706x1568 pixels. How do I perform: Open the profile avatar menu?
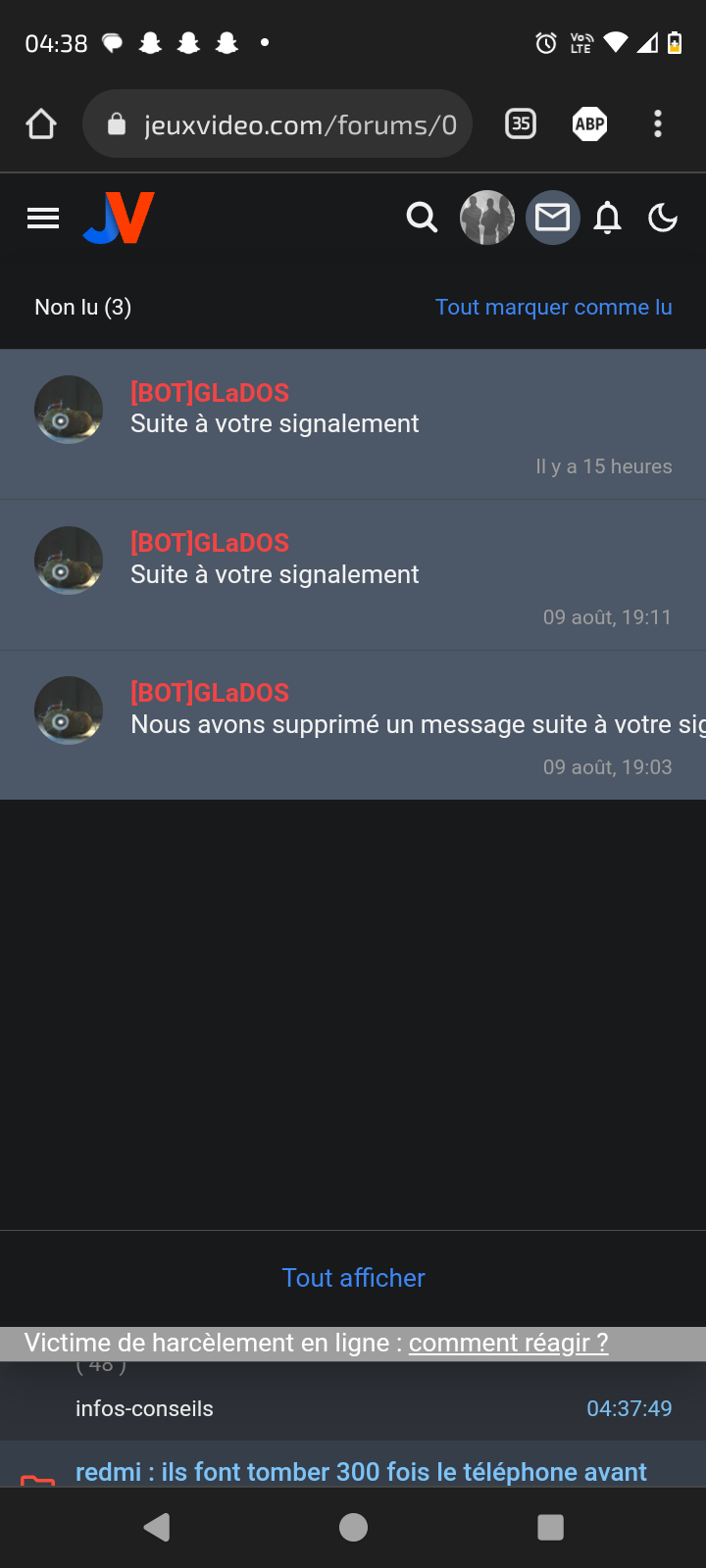487,218
